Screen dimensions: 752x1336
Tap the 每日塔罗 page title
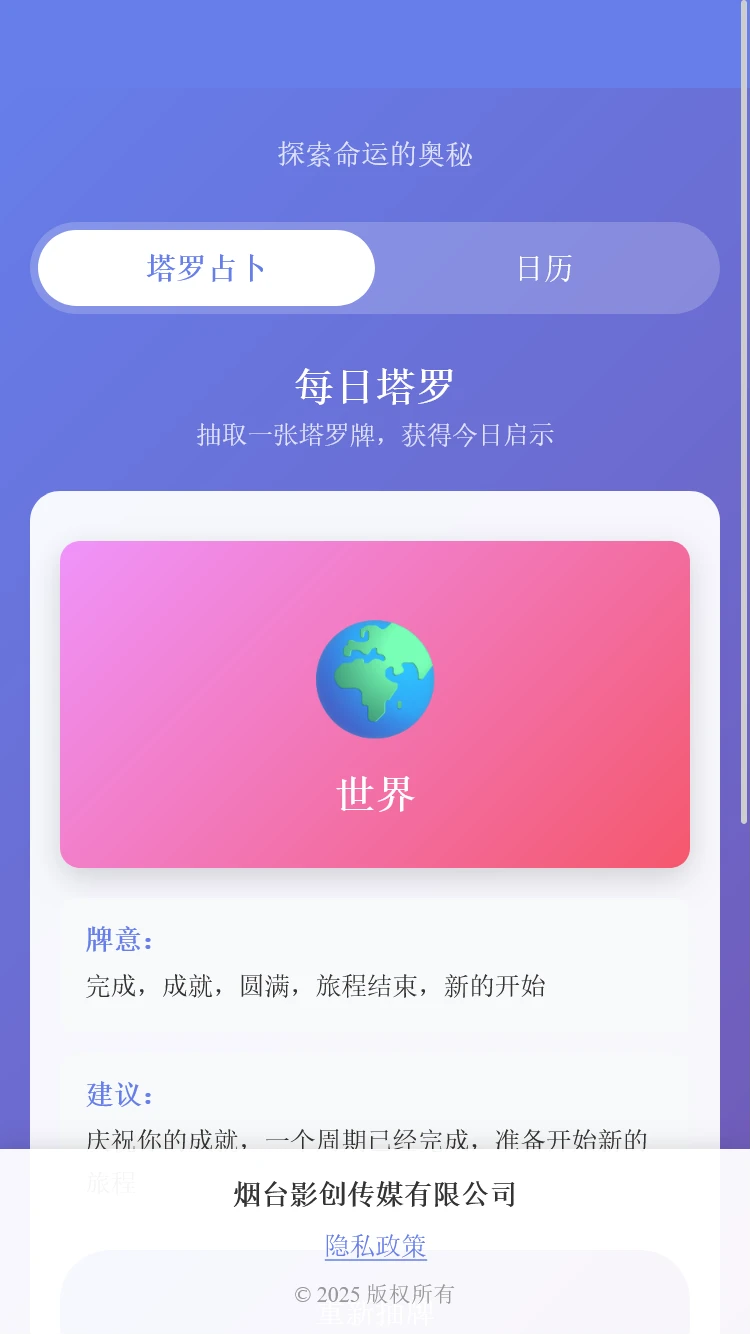coord(375,385)
